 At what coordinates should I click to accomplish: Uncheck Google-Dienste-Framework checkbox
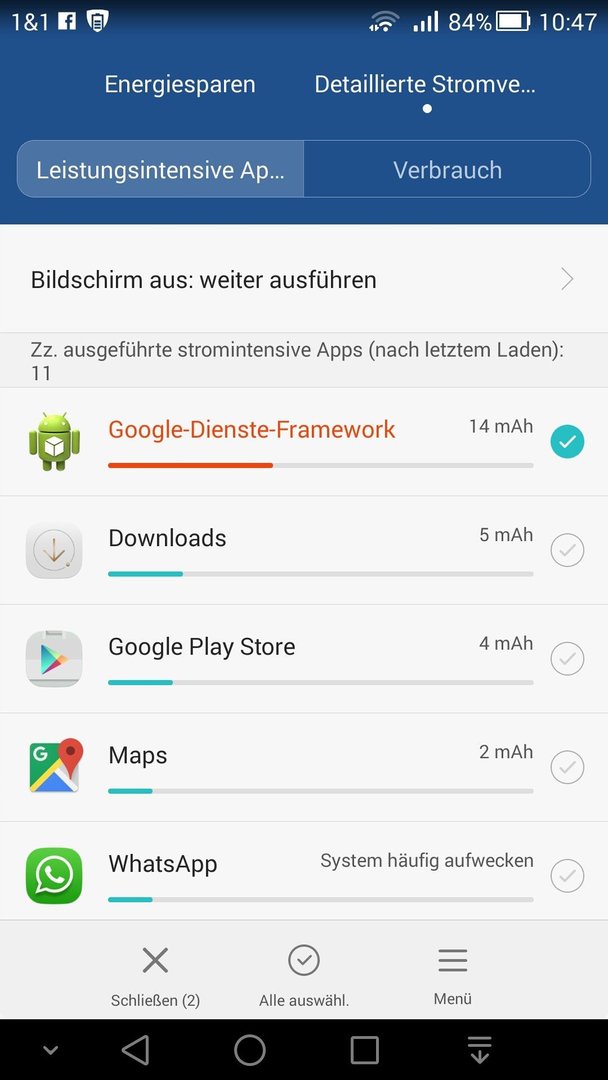click(567, 442)
